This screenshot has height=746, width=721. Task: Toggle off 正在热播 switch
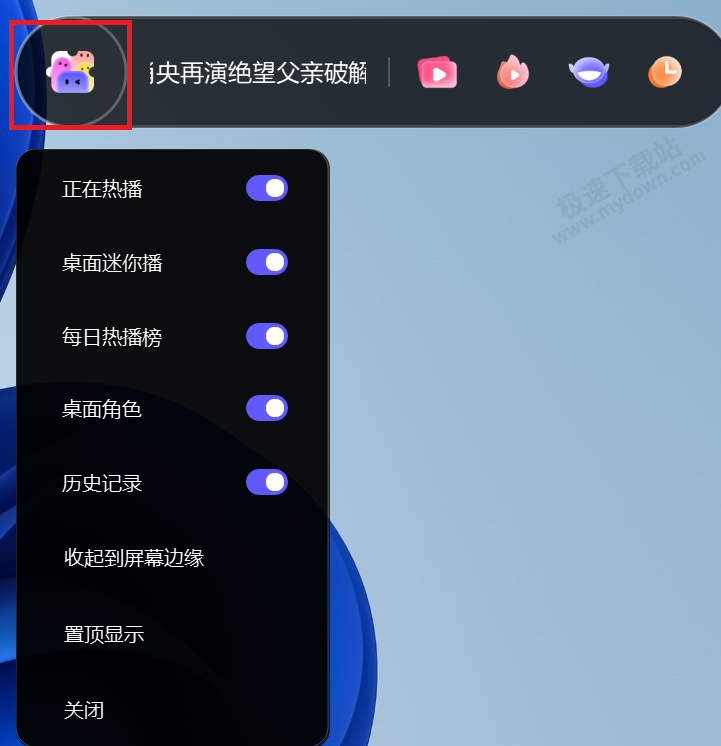click(x=267, y=188)
